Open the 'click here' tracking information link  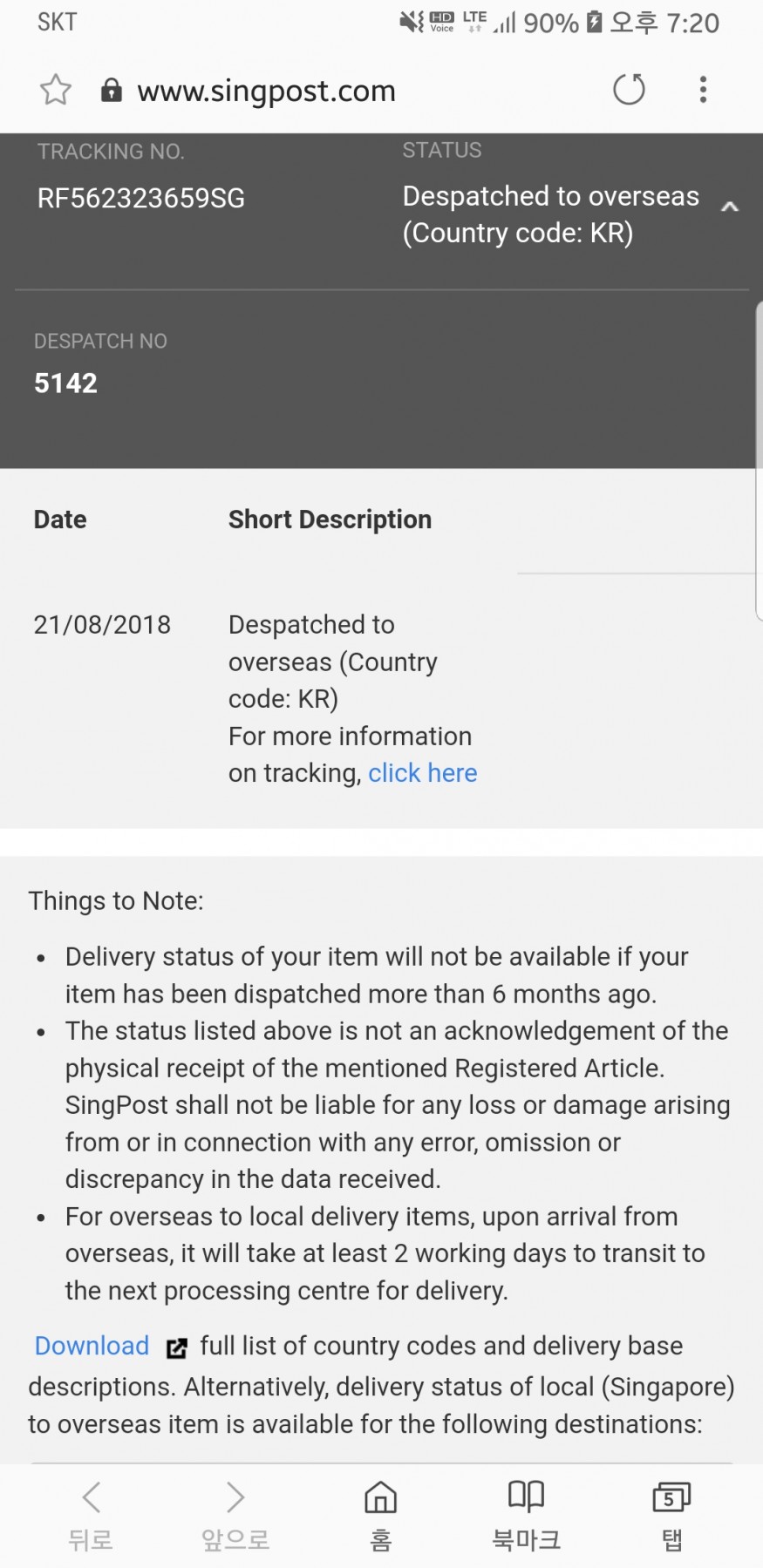pyautogui.click(x=422, y=773)
